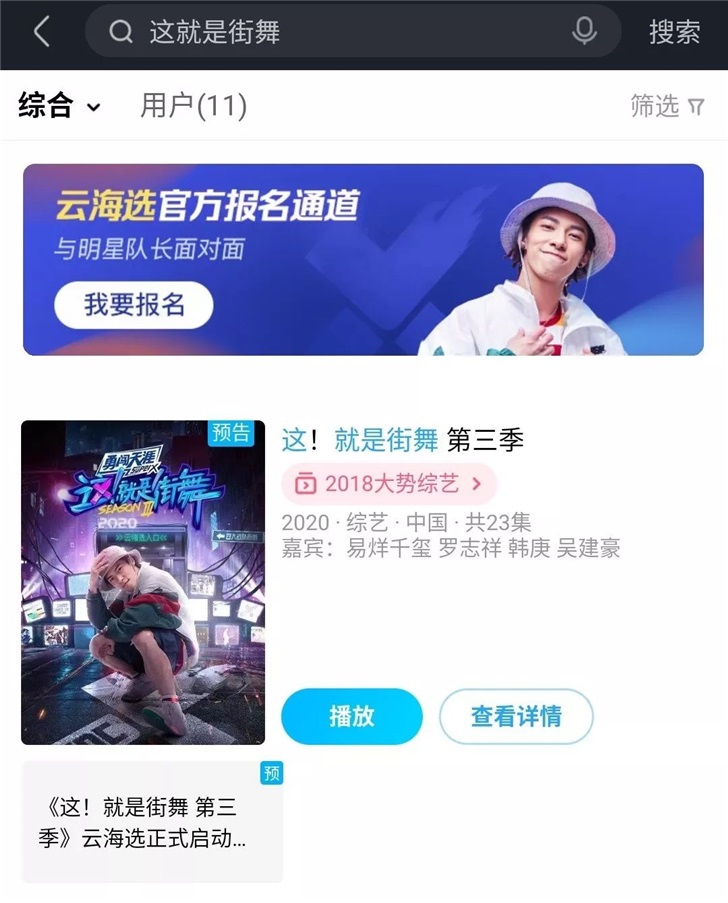Tap the 搜索 button
Screen dimensions: 728x903
click(674, 32)
